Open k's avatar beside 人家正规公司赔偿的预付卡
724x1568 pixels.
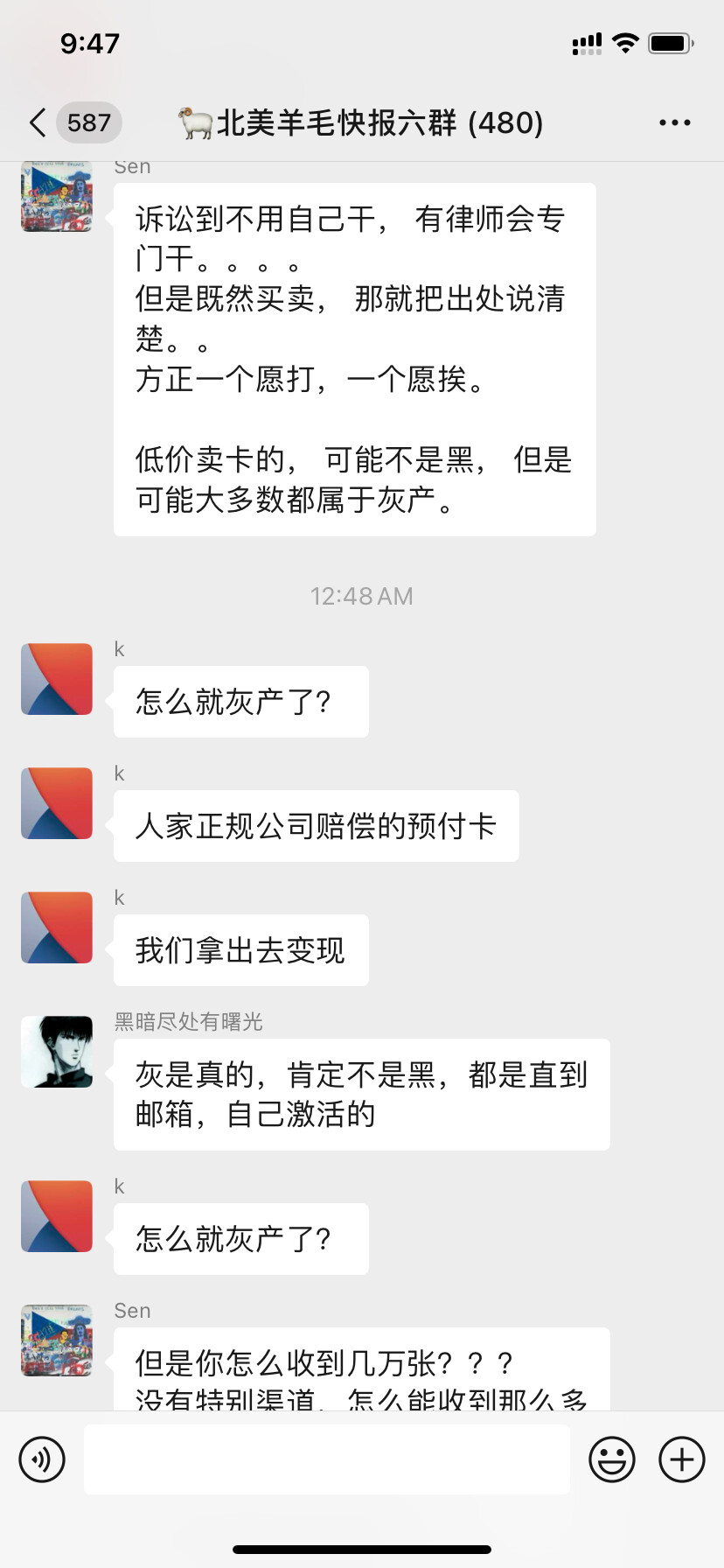(57, 803)
